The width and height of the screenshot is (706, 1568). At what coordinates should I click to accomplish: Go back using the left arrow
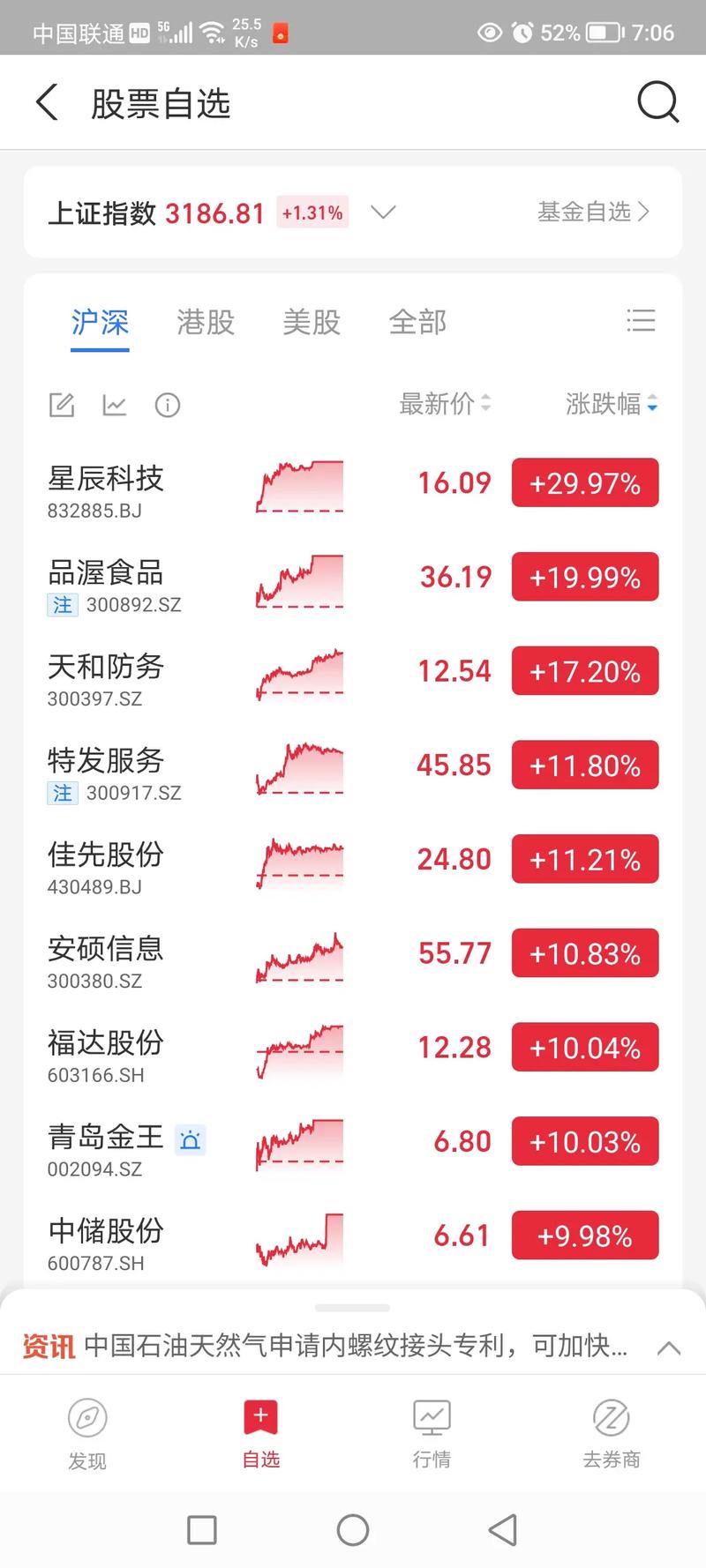(46, 101)
